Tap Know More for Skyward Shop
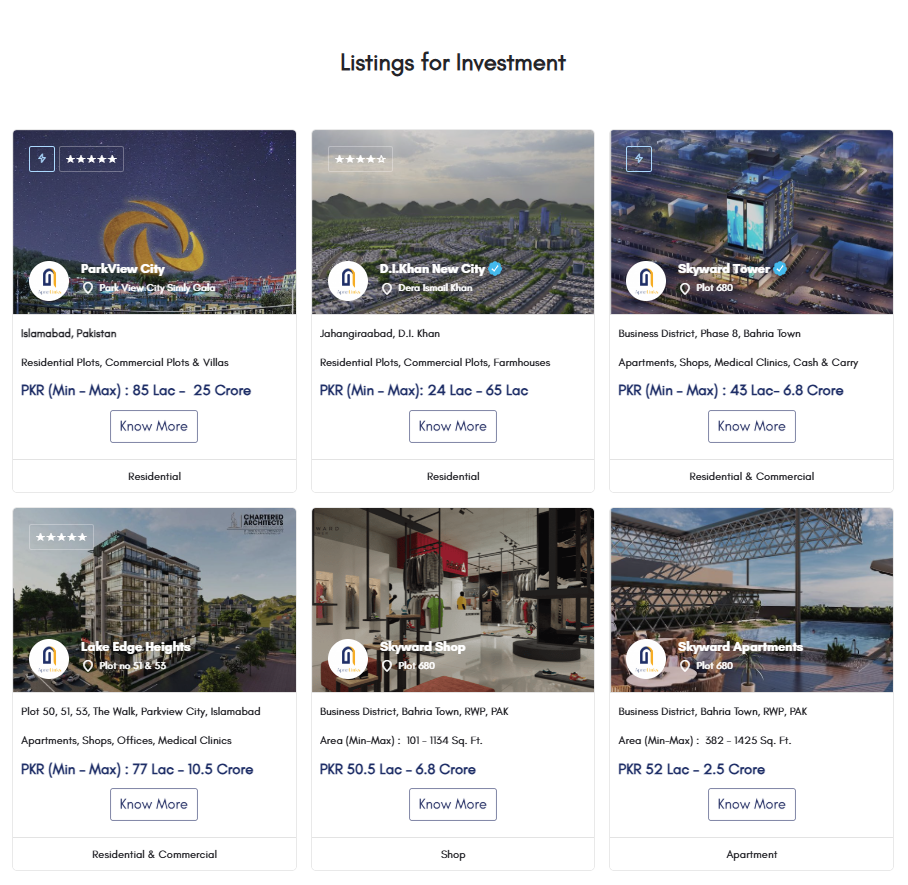 point(452,804)
